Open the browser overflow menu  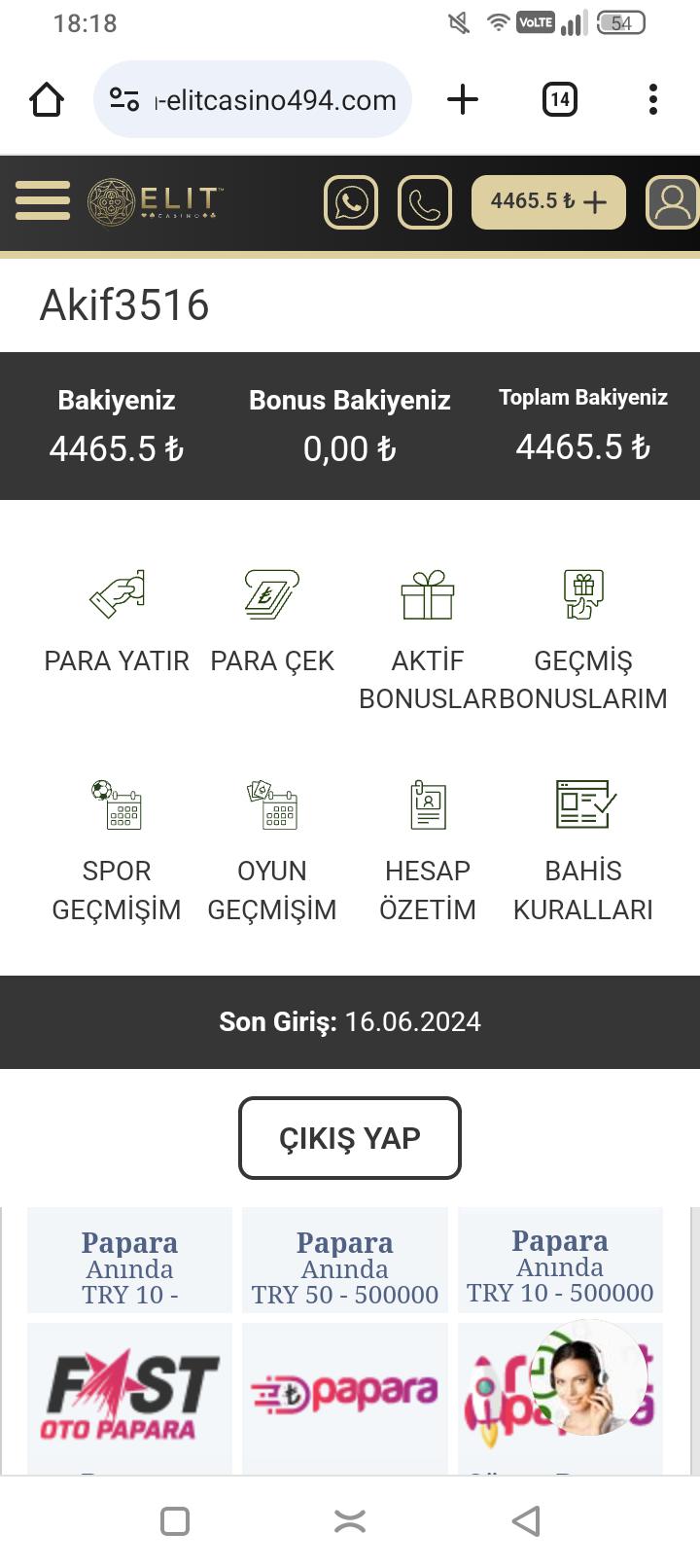[x=653, y=99]
